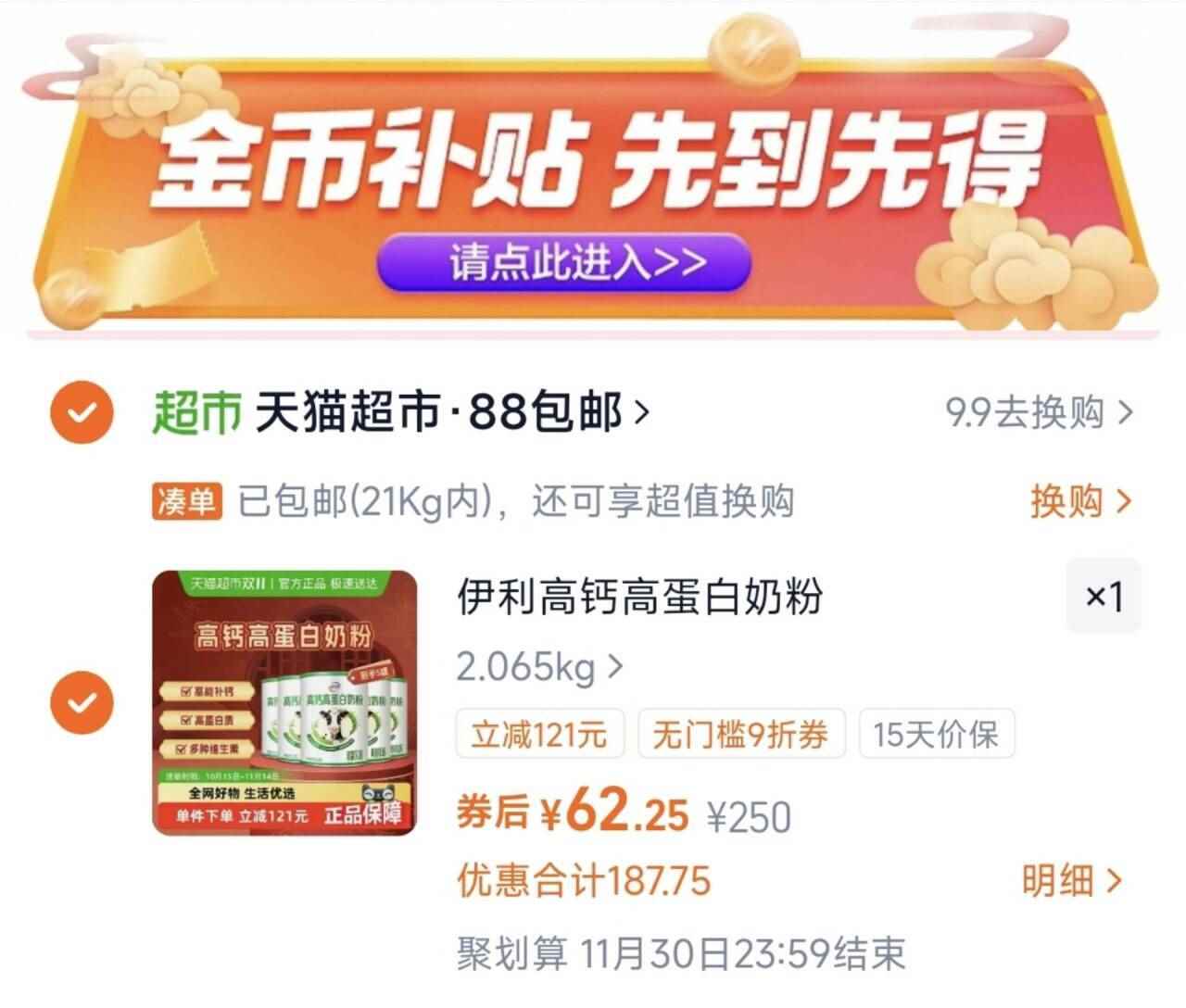
Task: Open the 伊利 milk powder product image
Action: [284, 702]
